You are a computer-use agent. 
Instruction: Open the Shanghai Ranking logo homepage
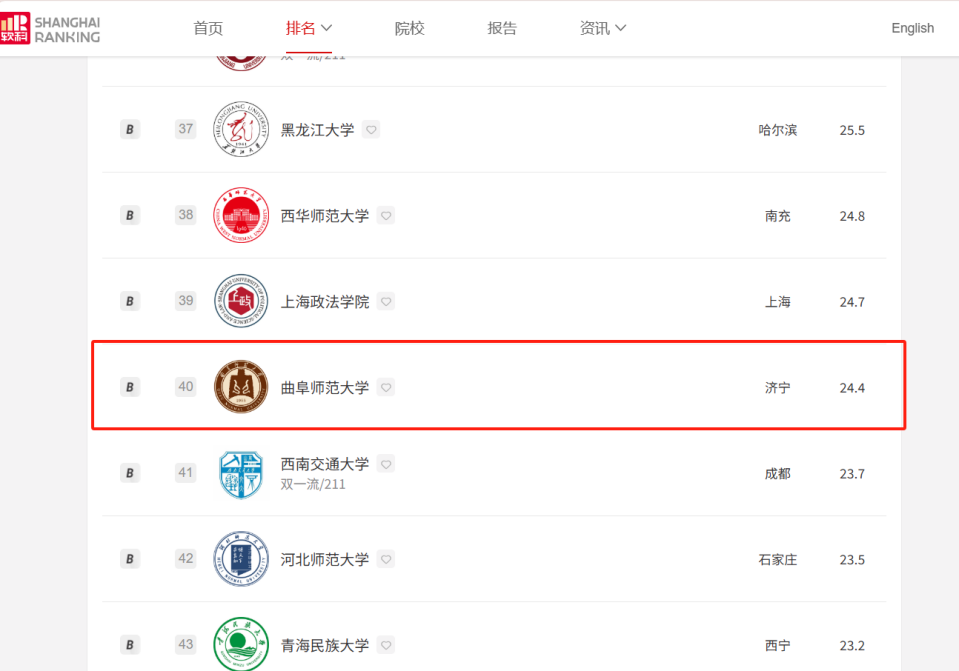tap(51, 28)
